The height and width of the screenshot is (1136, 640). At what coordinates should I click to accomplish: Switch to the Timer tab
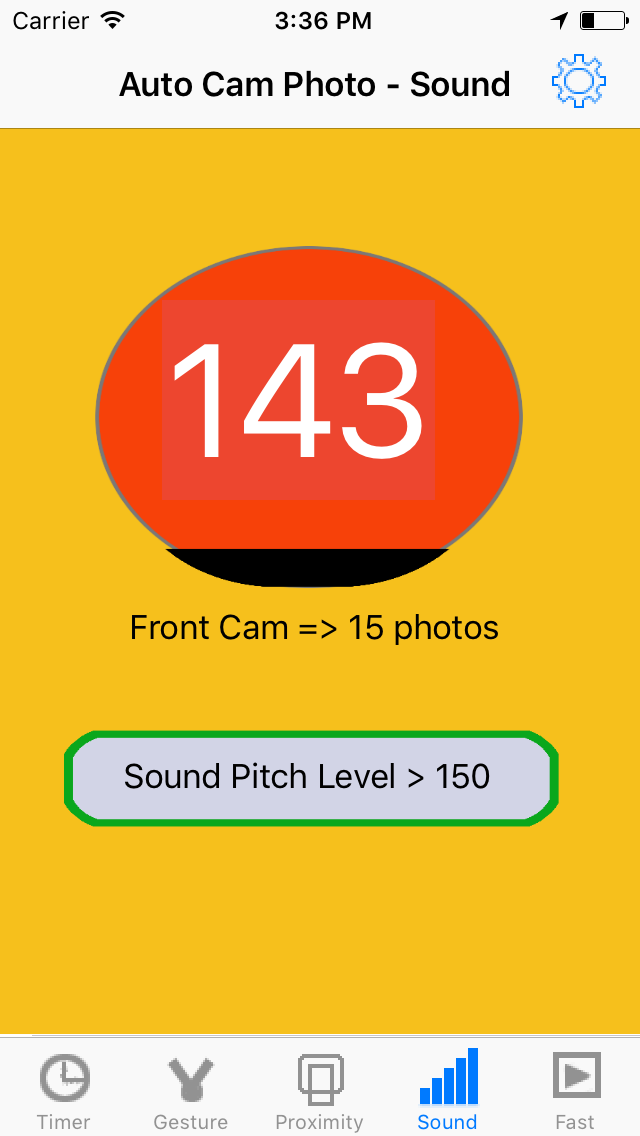[64, 1092]
